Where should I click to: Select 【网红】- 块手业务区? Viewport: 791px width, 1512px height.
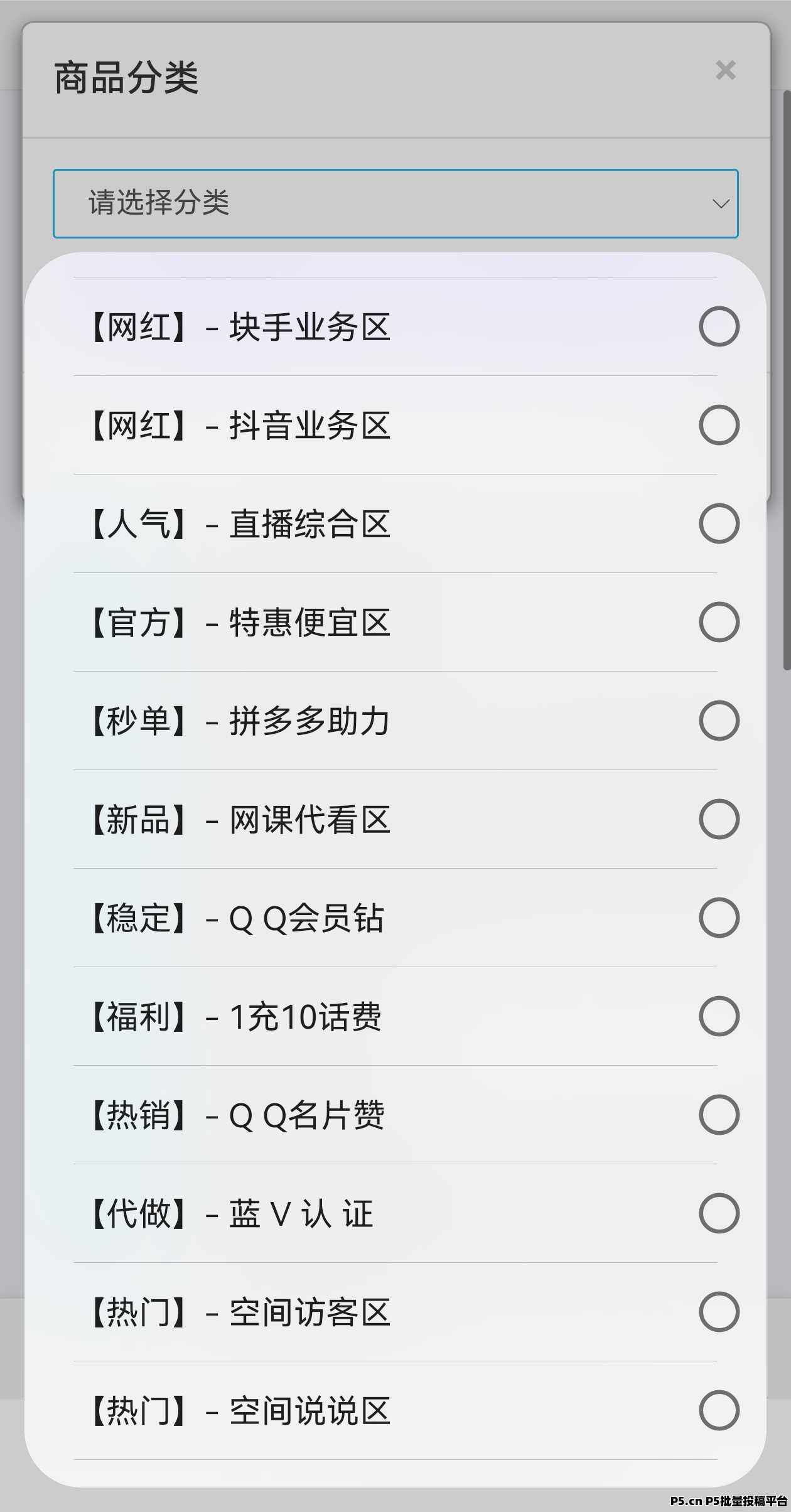coord(395,326)
